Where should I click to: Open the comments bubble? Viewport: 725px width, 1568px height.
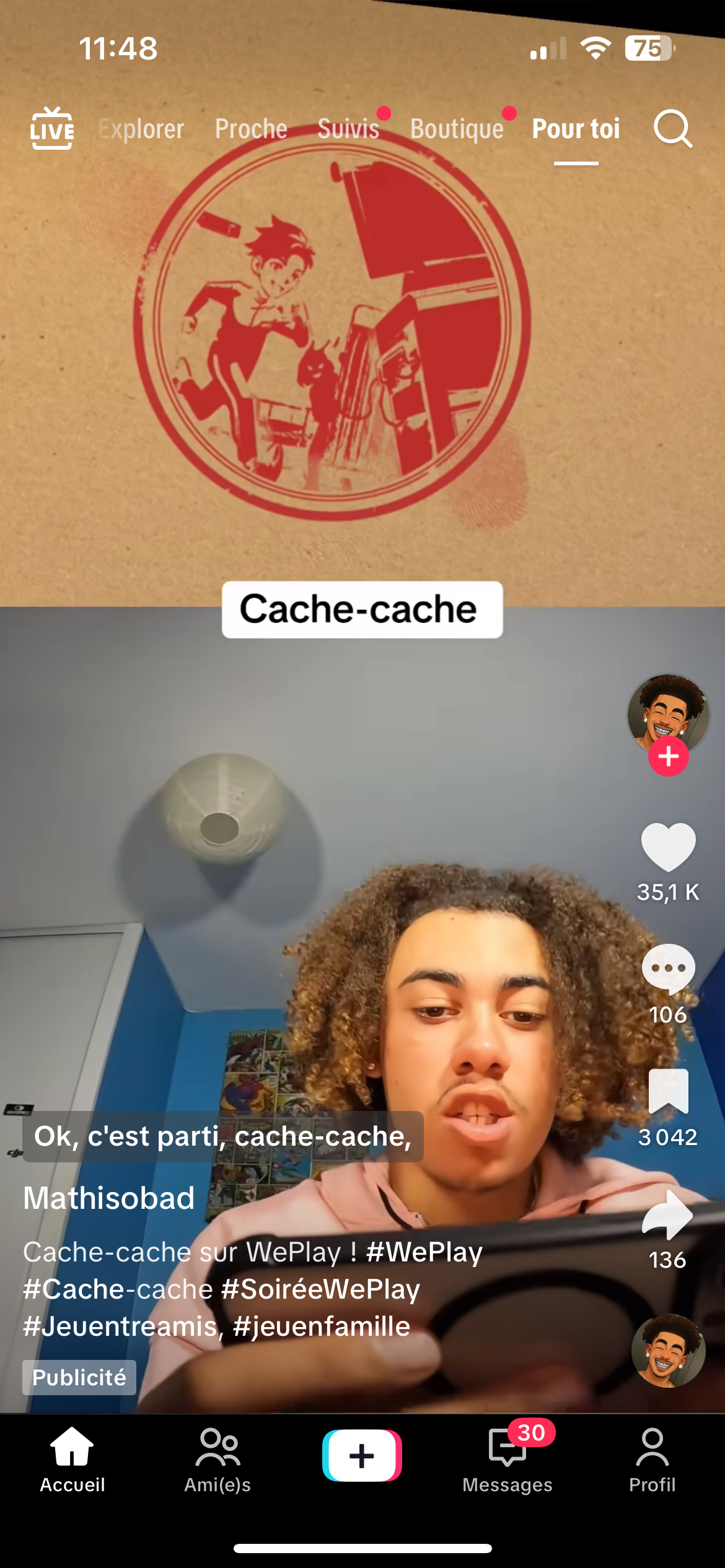(668, 969)
